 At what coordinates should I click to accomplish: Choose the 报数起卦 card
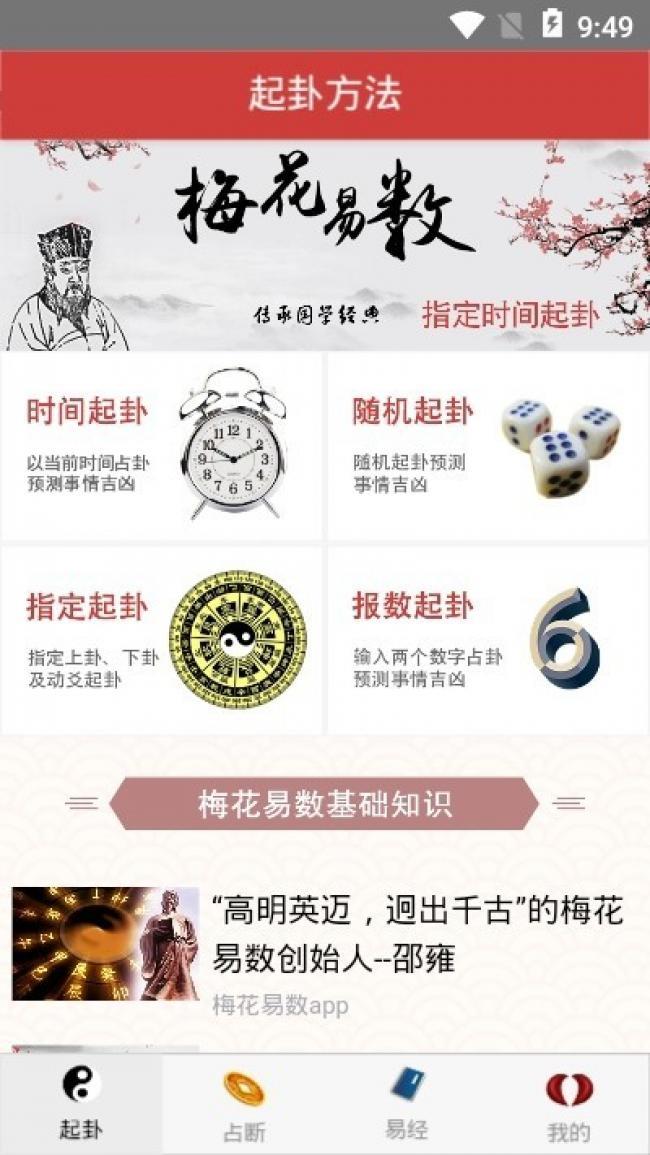[x=488, y=640]
